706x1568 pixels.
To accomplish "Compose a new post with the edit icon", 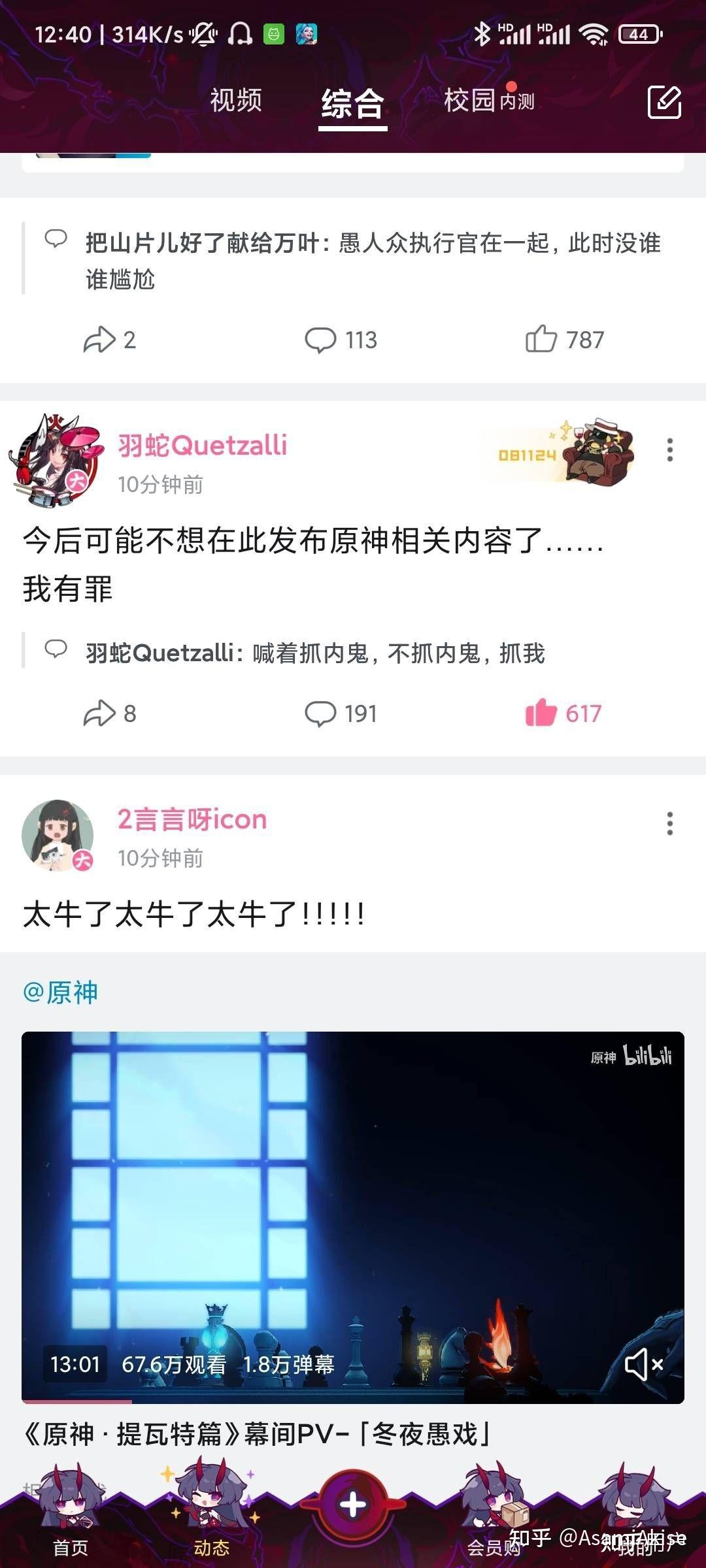I will [x=664, y=102].
